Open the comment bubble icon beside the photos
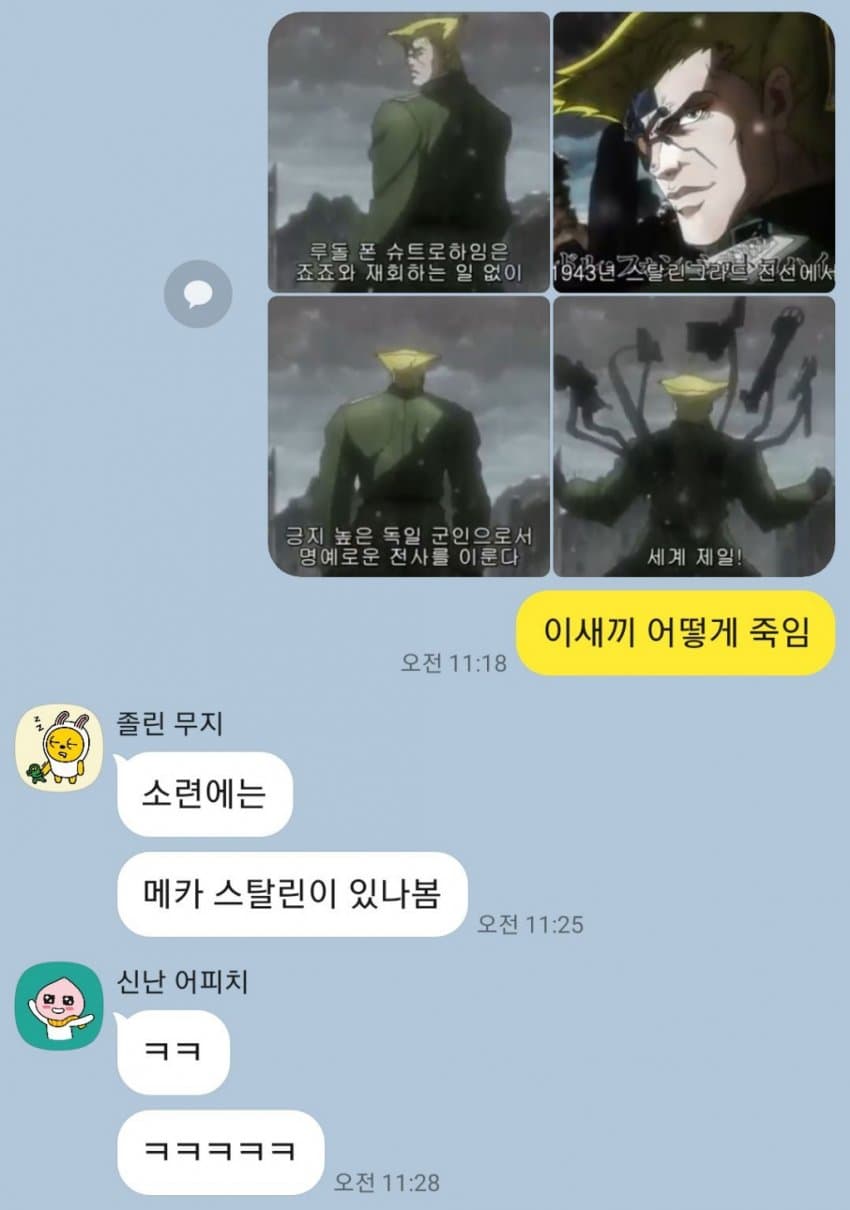 [x=198, y=294]
